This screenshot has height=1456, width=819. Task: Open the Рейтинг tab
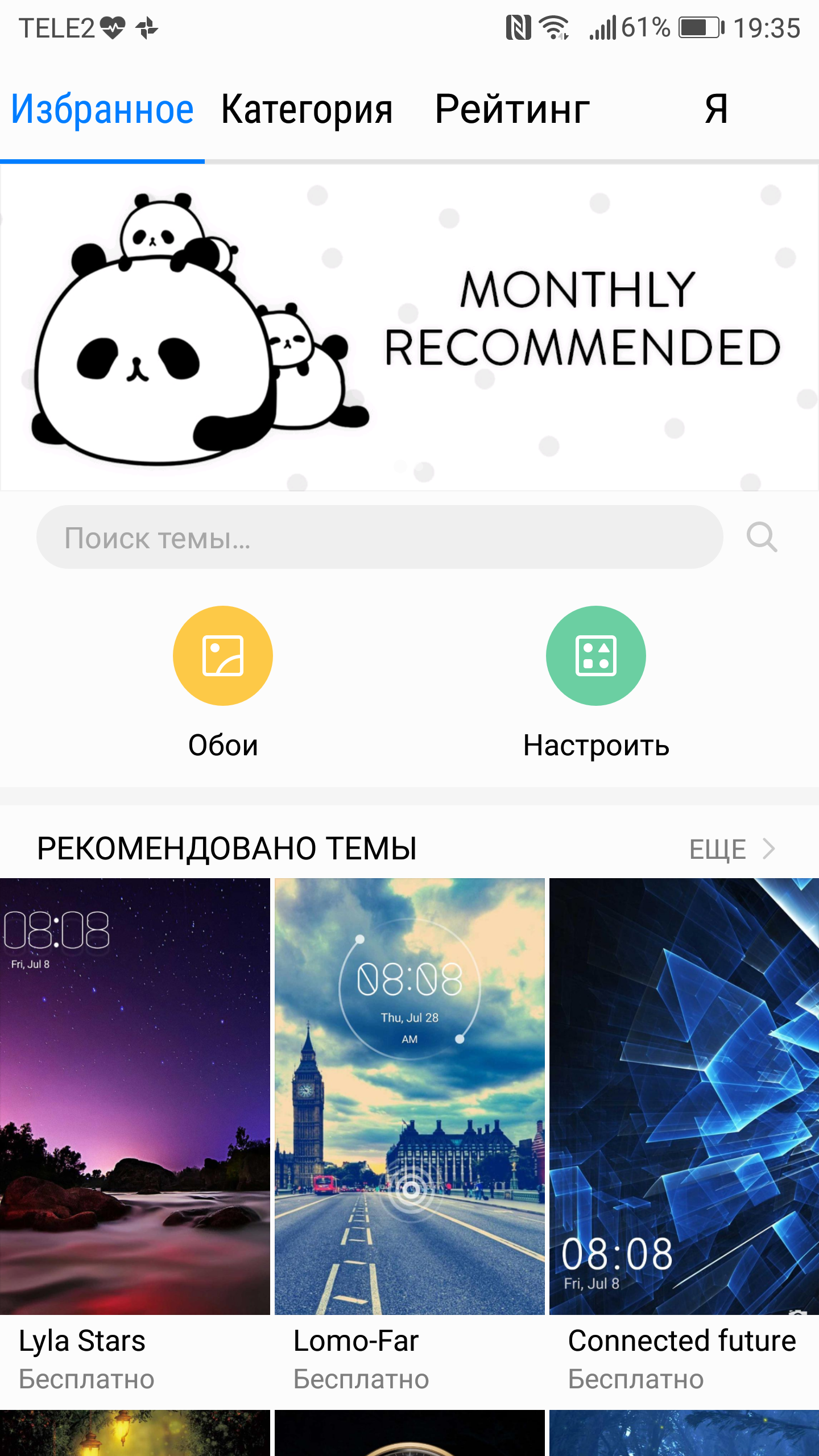[x=512, y=109]
